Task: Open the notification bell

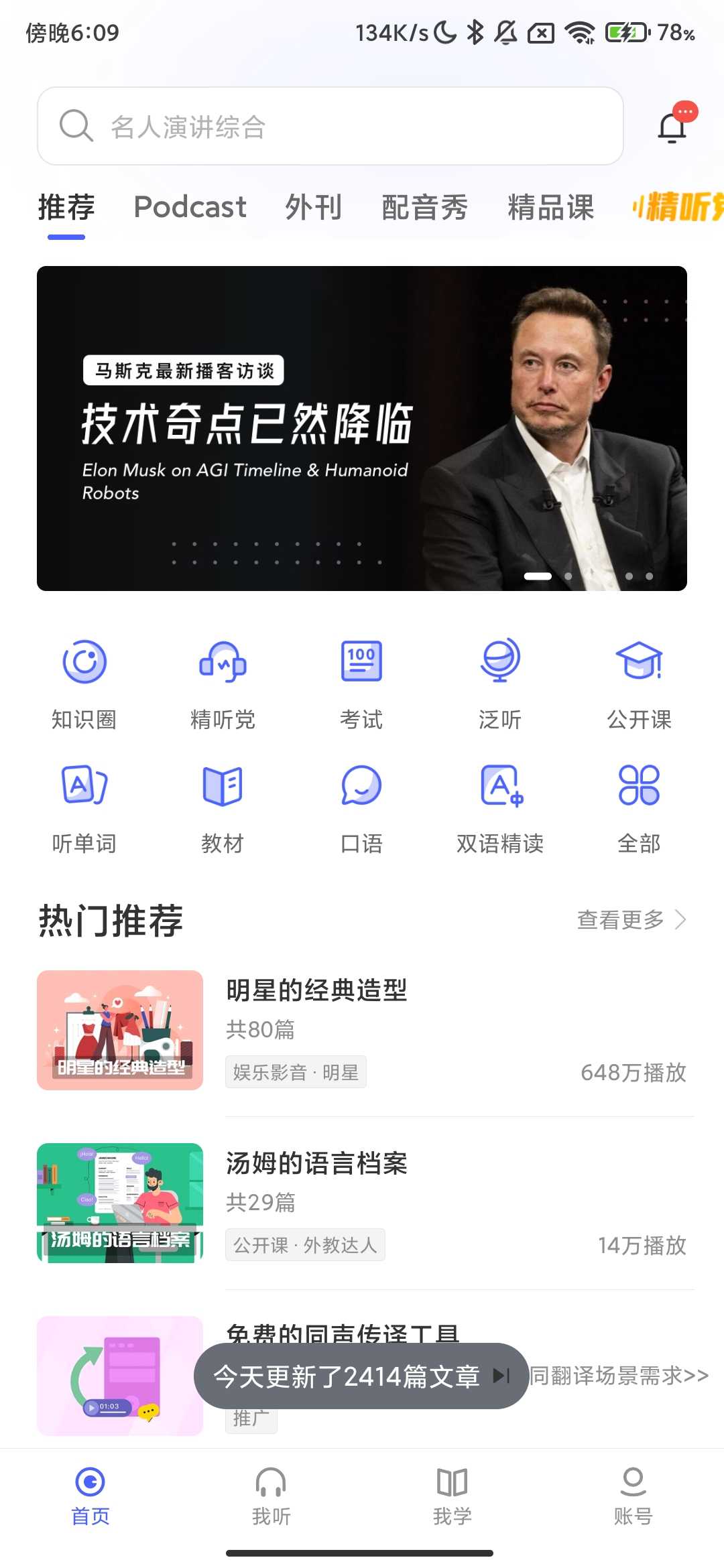Action: coord(671,126)
